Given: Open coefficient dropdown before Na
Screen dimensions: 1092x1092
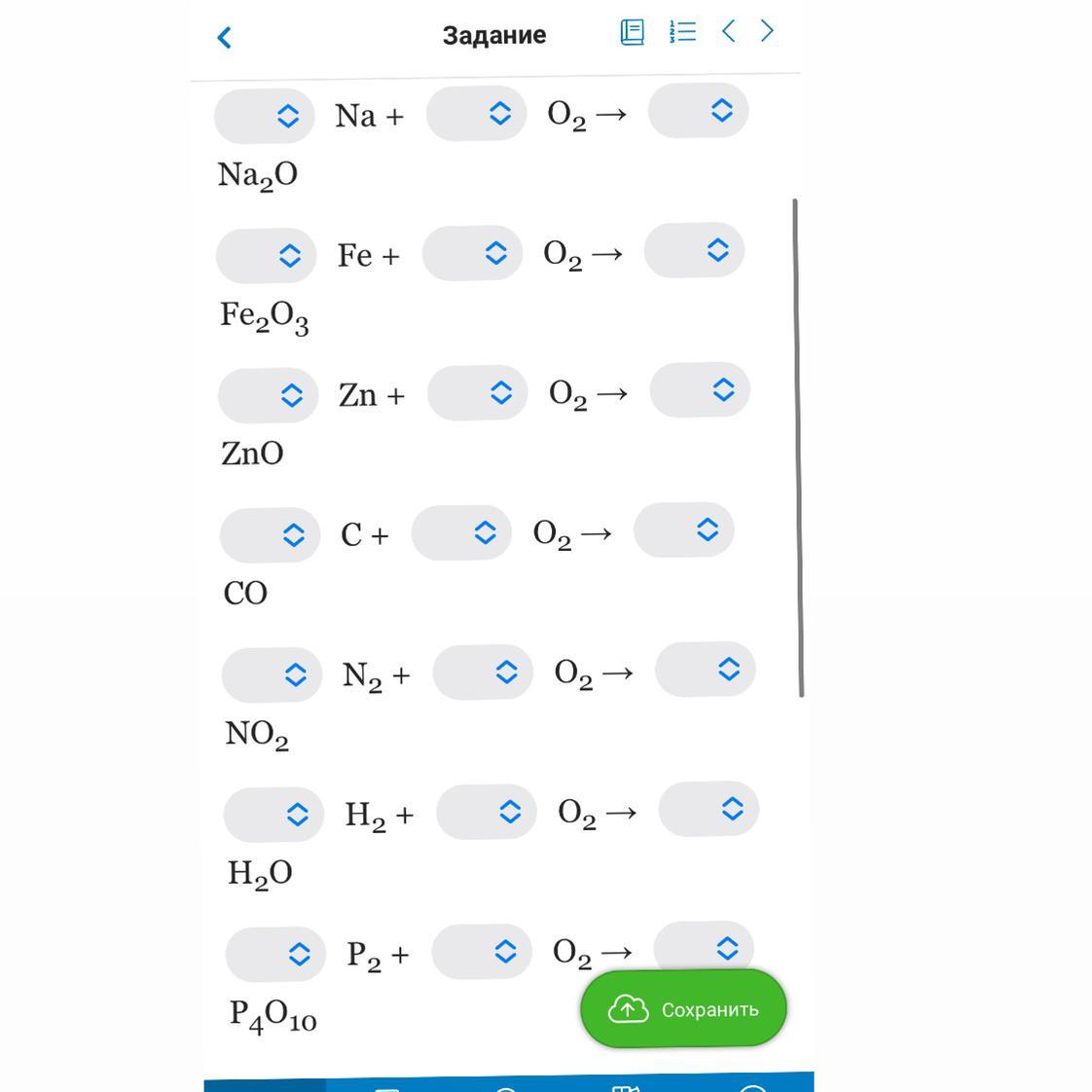Looking at the screenshot, I should pos(264,117).
